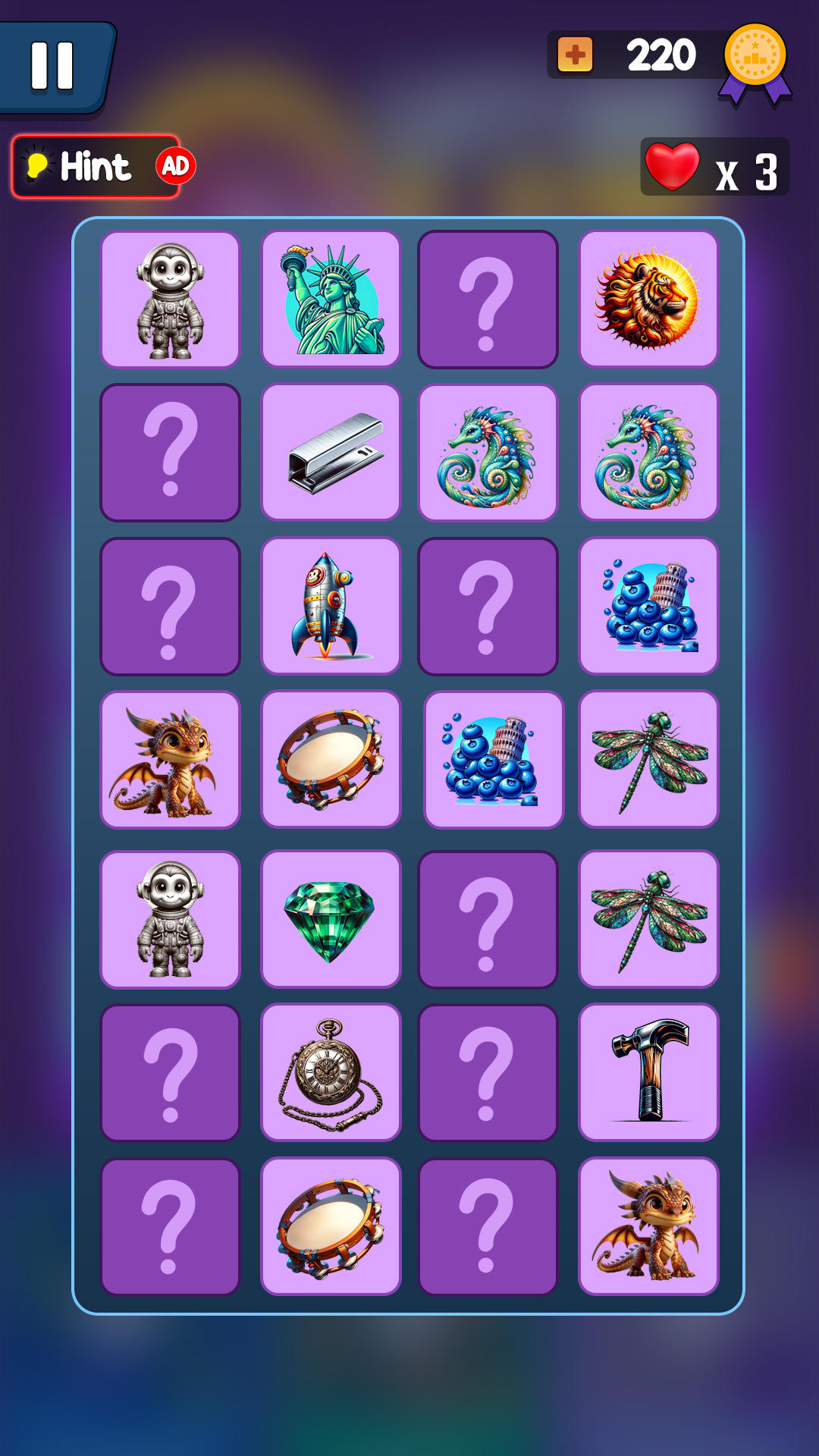Image resolution: width=819 pixels, height=1456 pixels.
Task: Reveal the hidden card right of the emerald
Action: click(488, 919)
